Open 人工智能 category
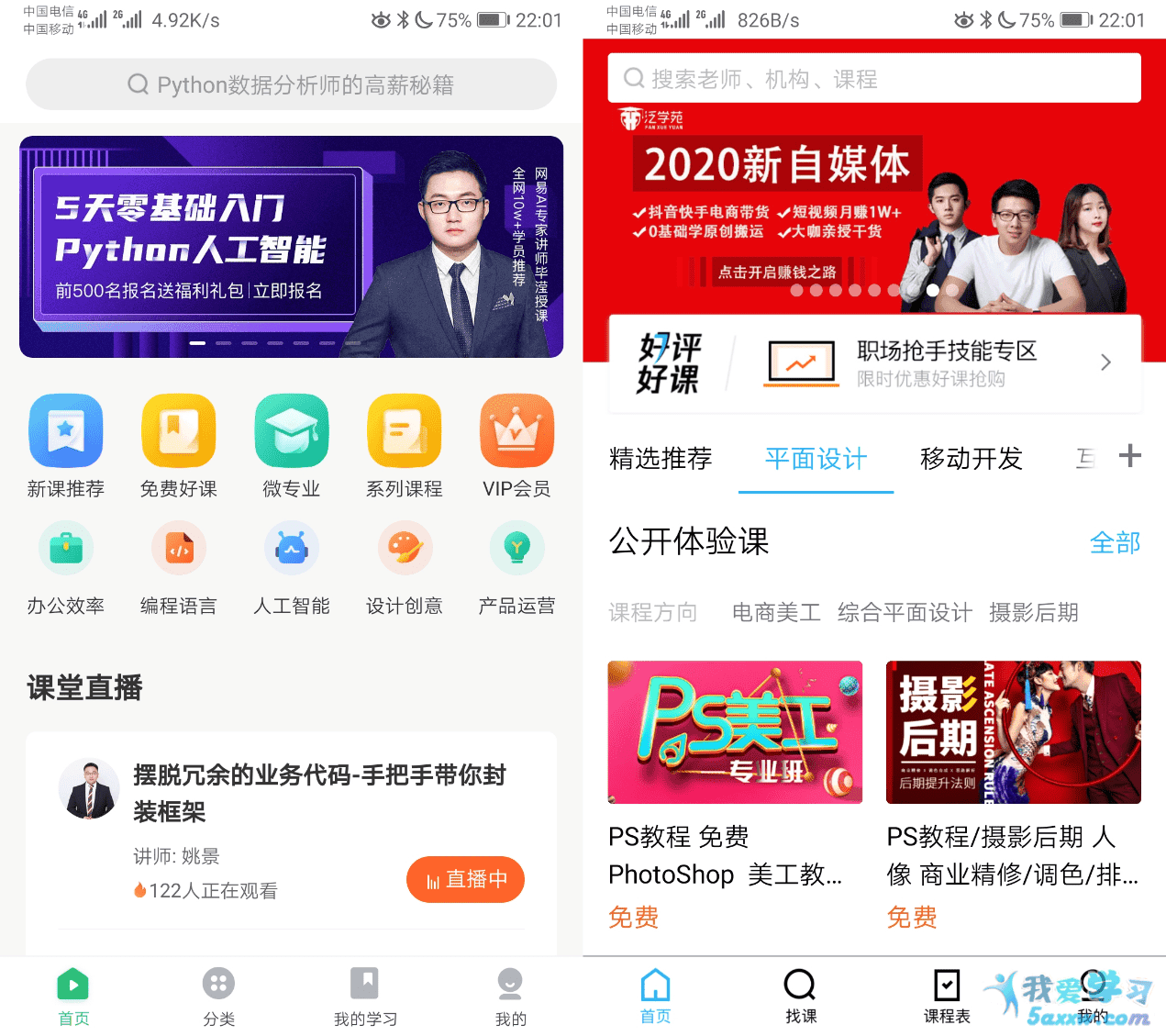 pyautogui.click(x=291, y=566)
